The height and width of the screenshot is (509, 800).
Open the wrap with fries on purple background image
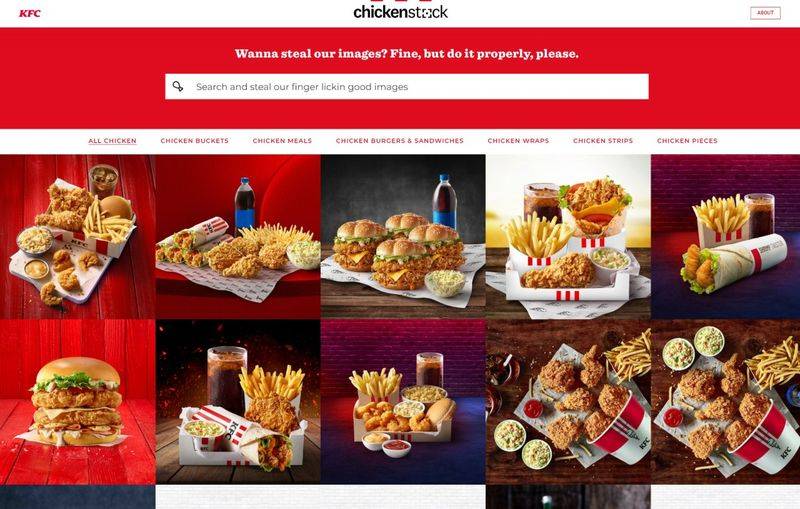click(x=725, y=236)
